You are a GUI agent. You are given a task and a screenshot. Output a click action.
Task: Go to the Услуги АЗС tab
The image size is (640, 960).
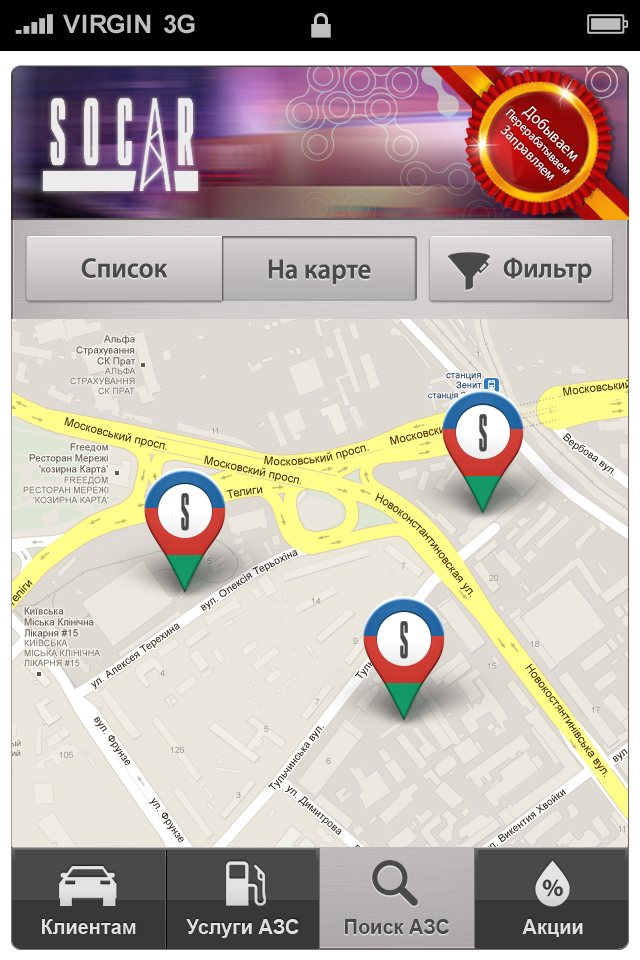pyautogui.click(x=242, y=899)
